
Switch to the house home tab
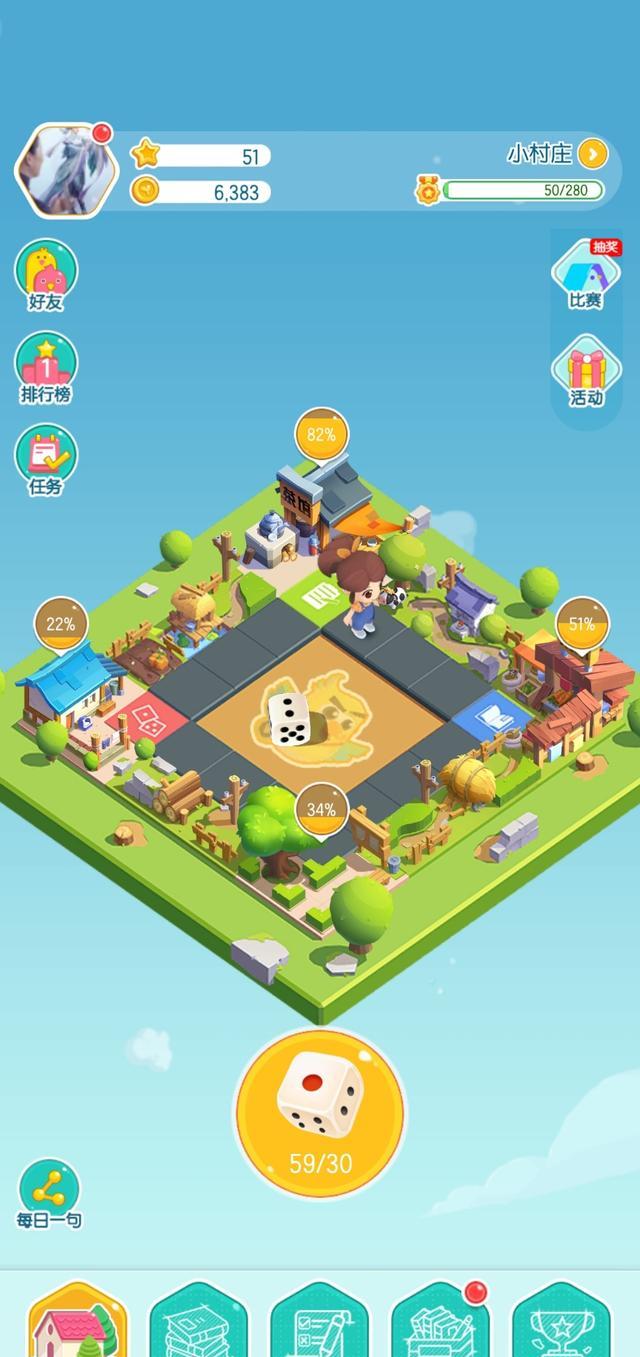pyautogui.click(x=77, y=1322)
